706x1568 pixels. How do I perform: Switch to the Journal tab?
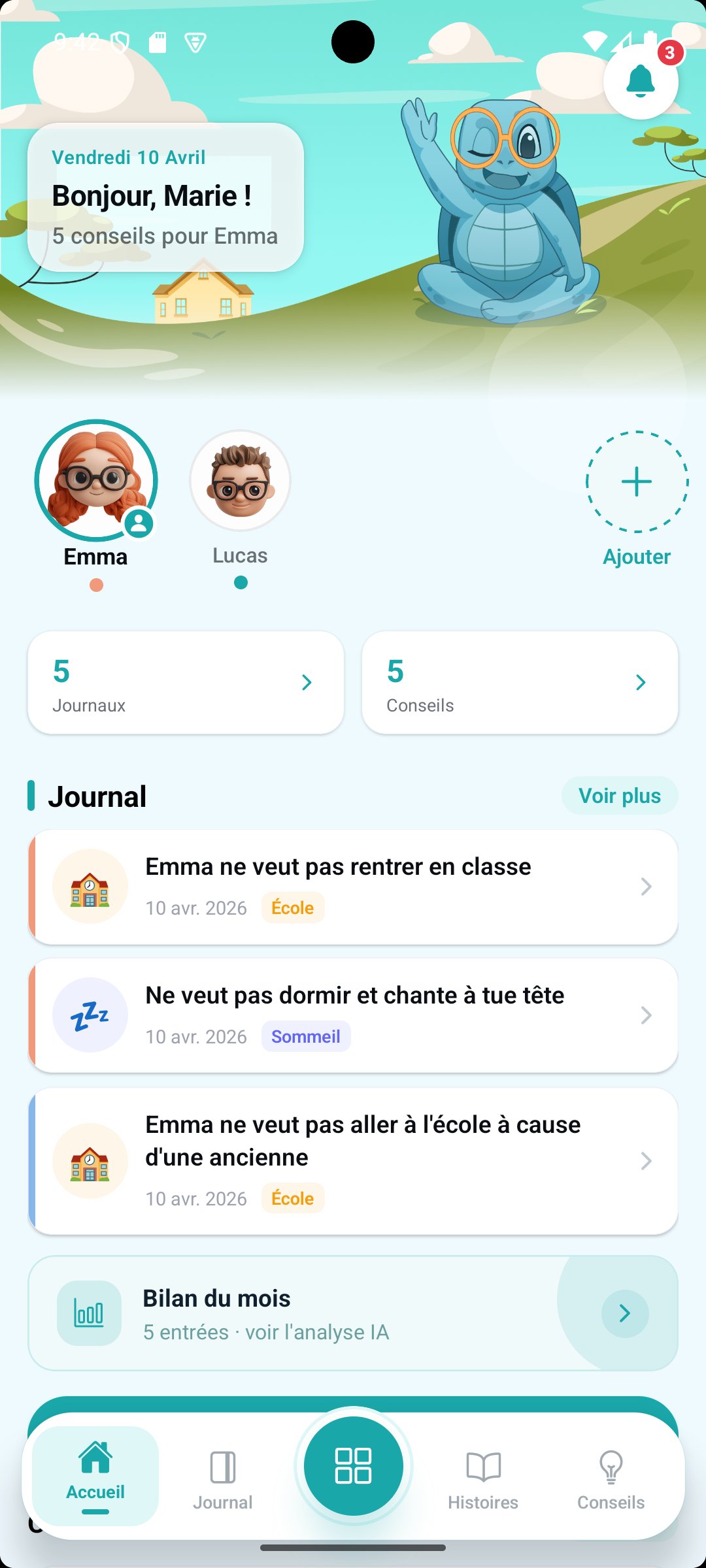[x=222, y=1483]
